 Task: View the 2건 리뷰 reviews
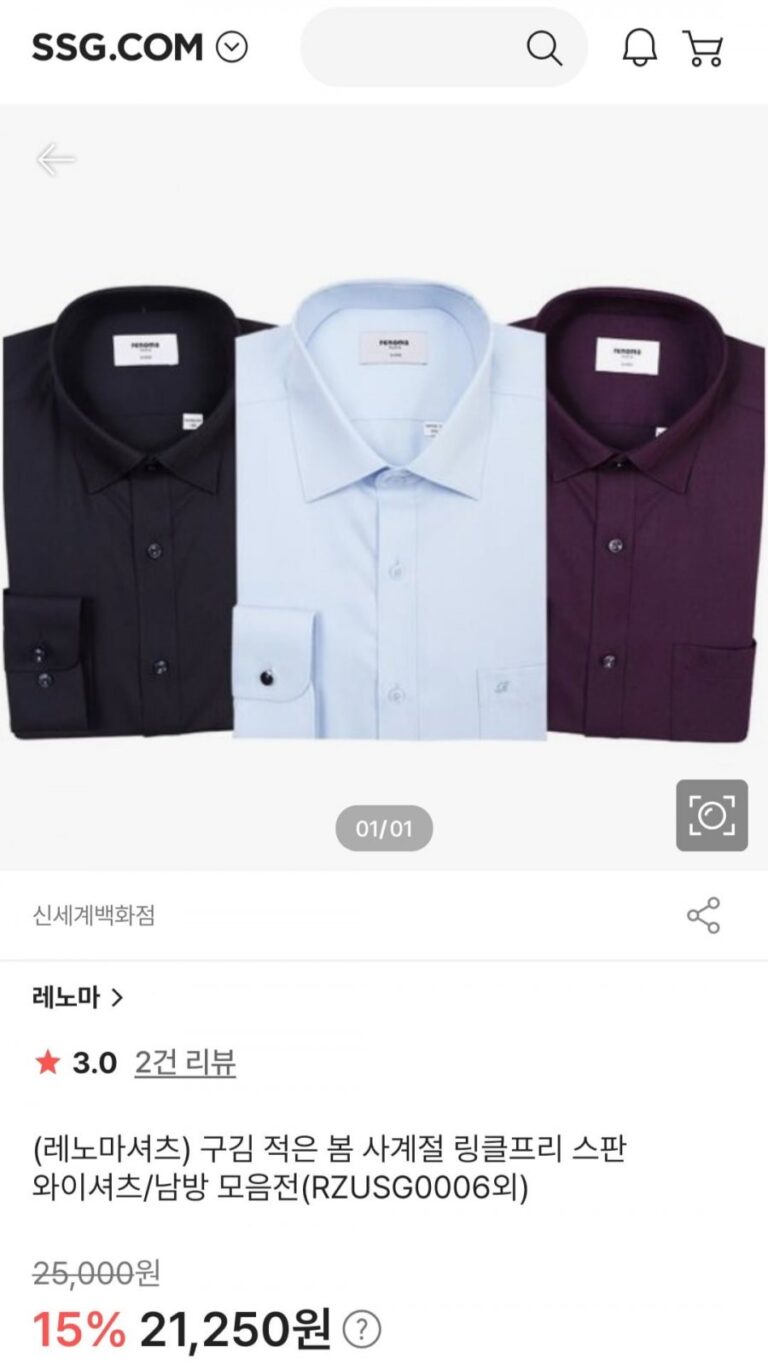tap(185, 1062)
